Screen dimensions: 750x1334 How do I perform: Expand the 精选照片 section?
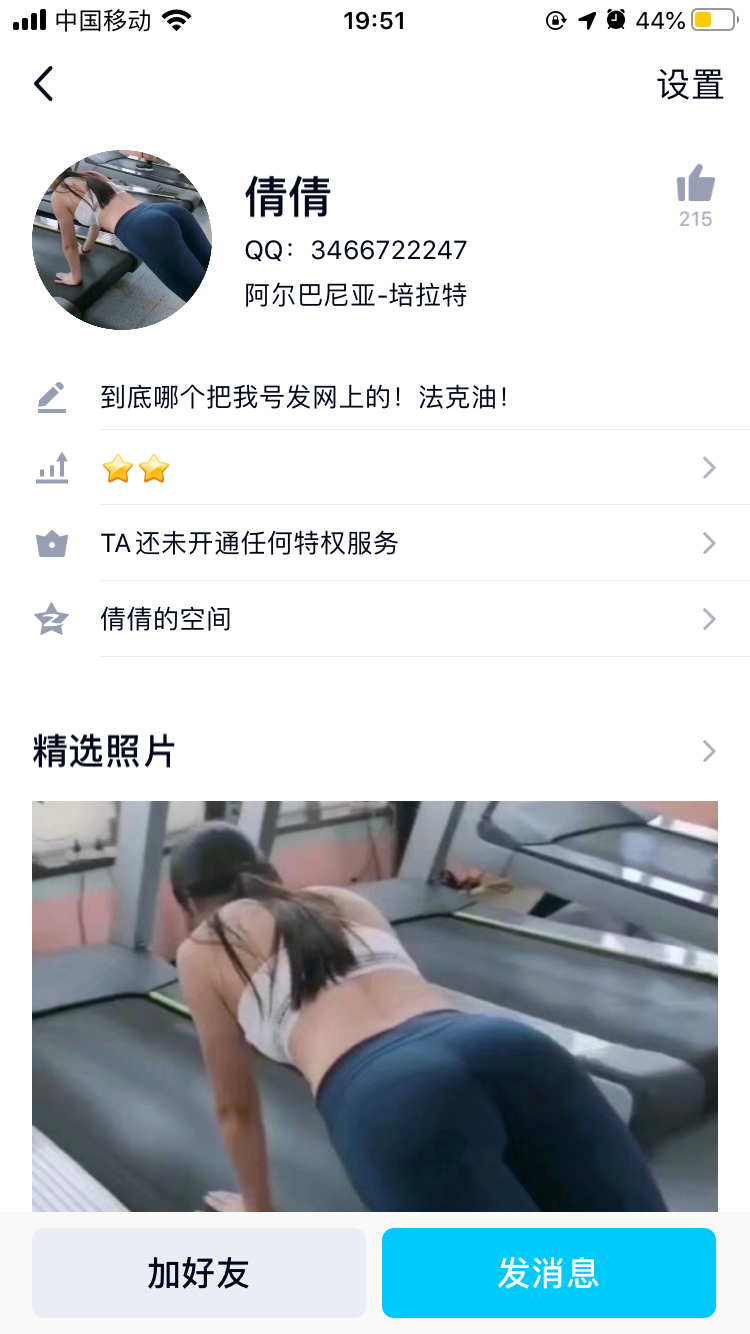[x=708, y=751]
